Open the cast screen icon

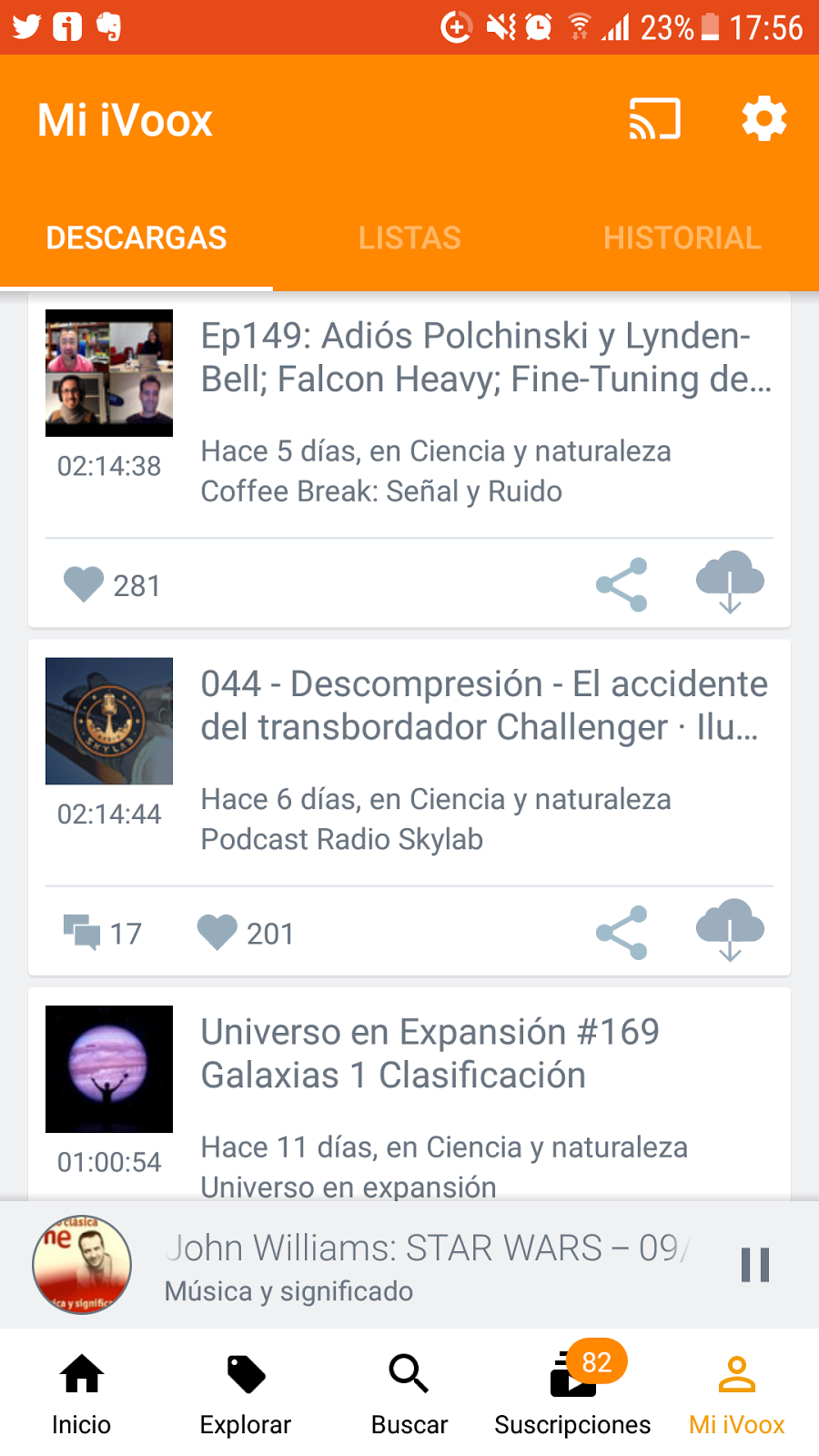[654, 119]
